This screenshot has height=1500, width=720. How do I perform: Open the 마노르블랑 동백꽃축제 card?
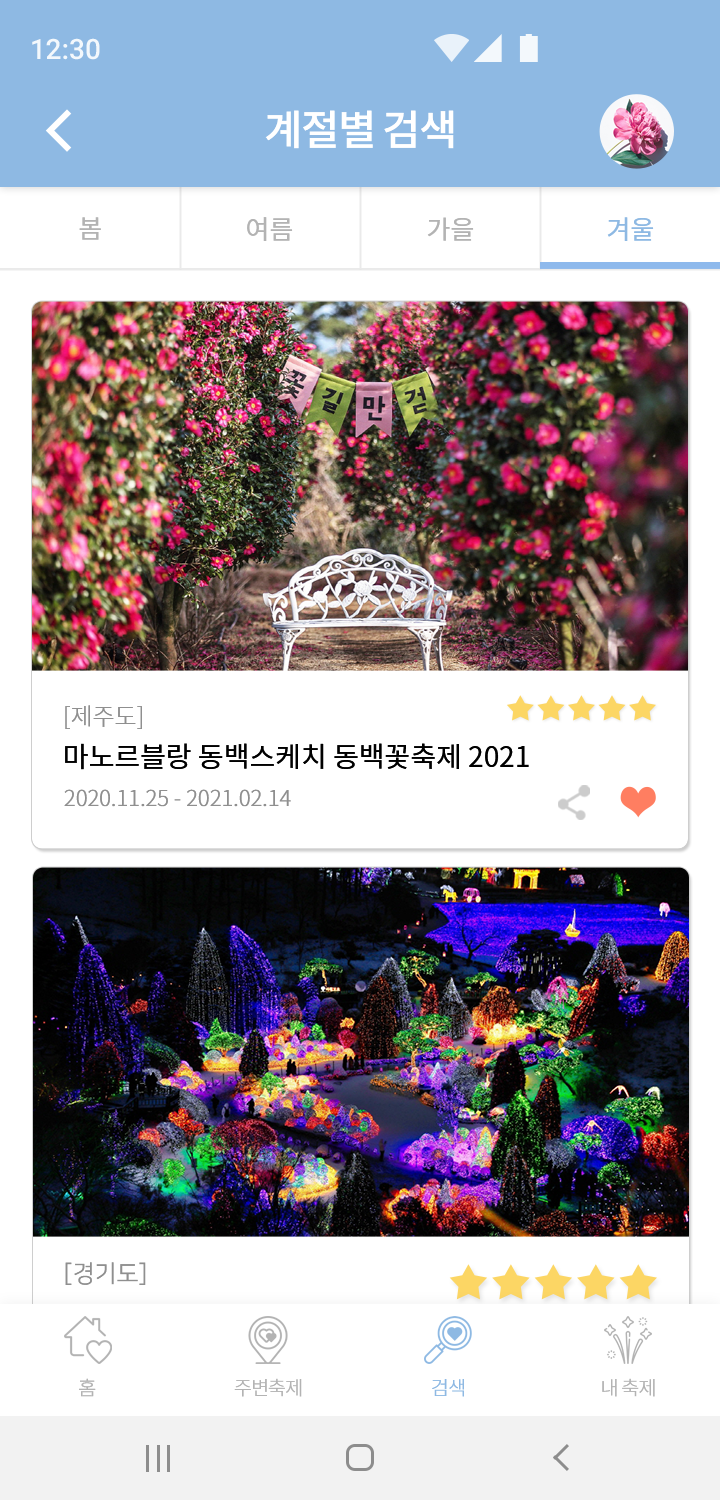pos(360,486)
